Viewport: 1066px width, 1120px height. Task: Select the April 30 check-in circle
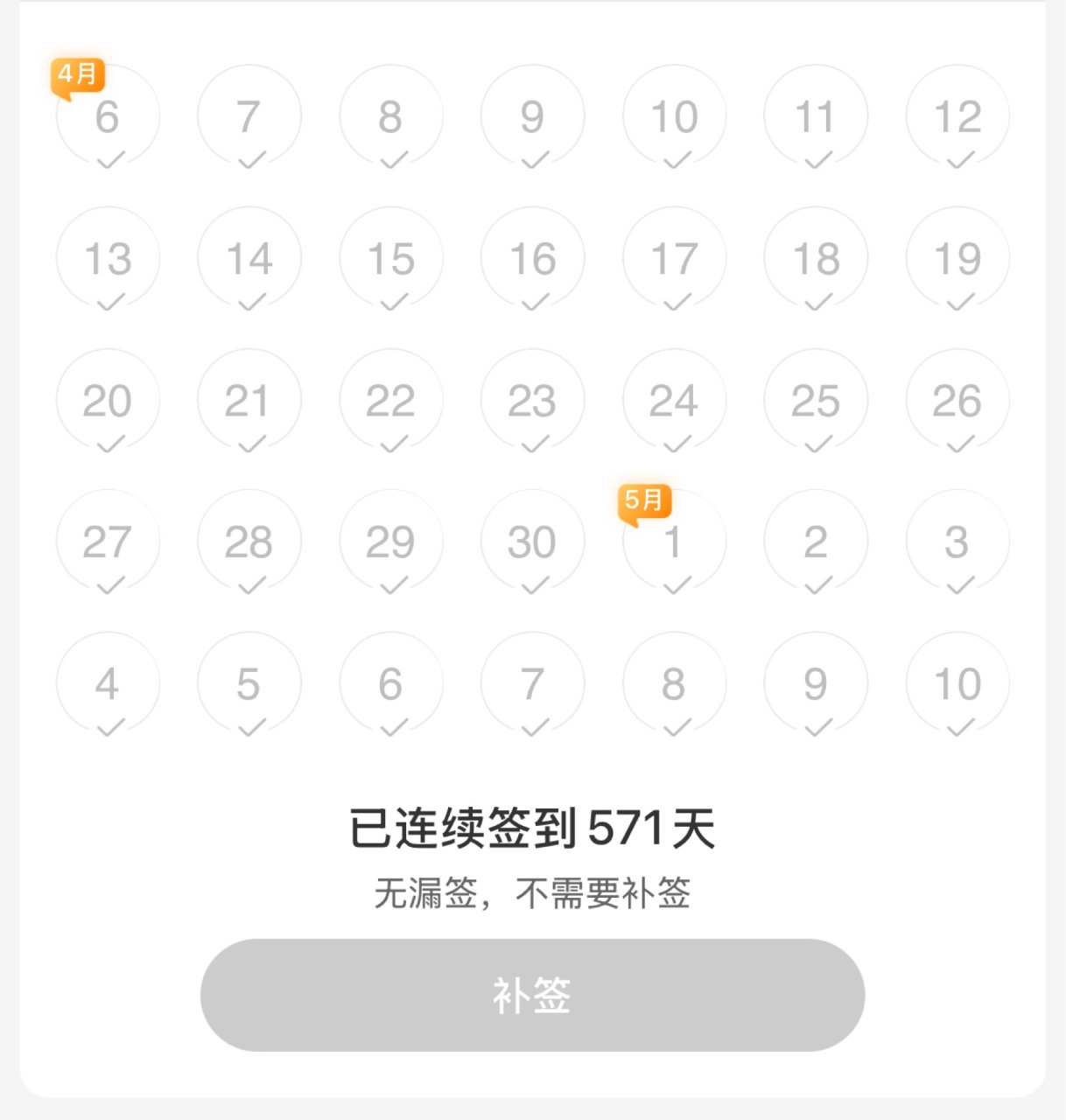coord(532,542)
